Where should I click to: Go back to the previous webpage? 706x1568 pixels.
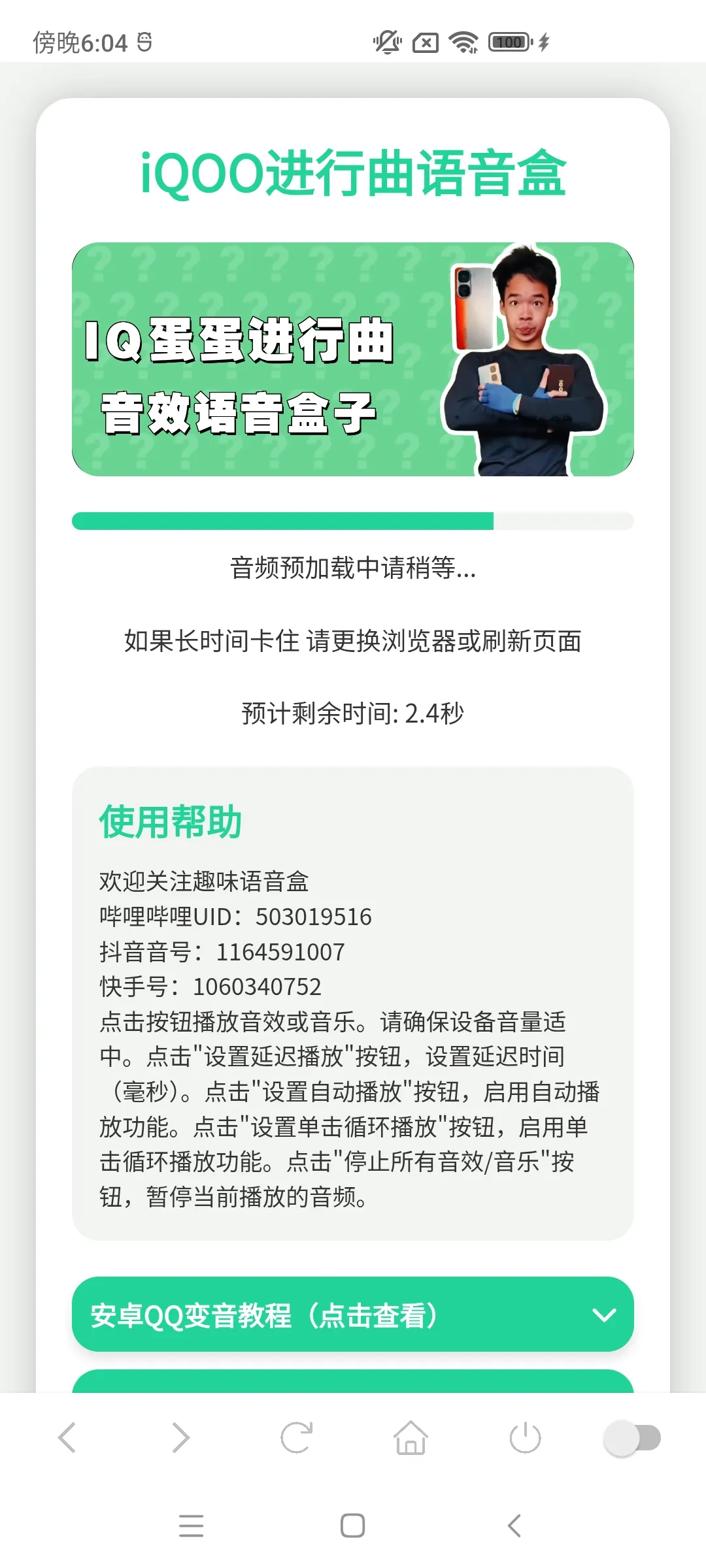click(67, 1438)
